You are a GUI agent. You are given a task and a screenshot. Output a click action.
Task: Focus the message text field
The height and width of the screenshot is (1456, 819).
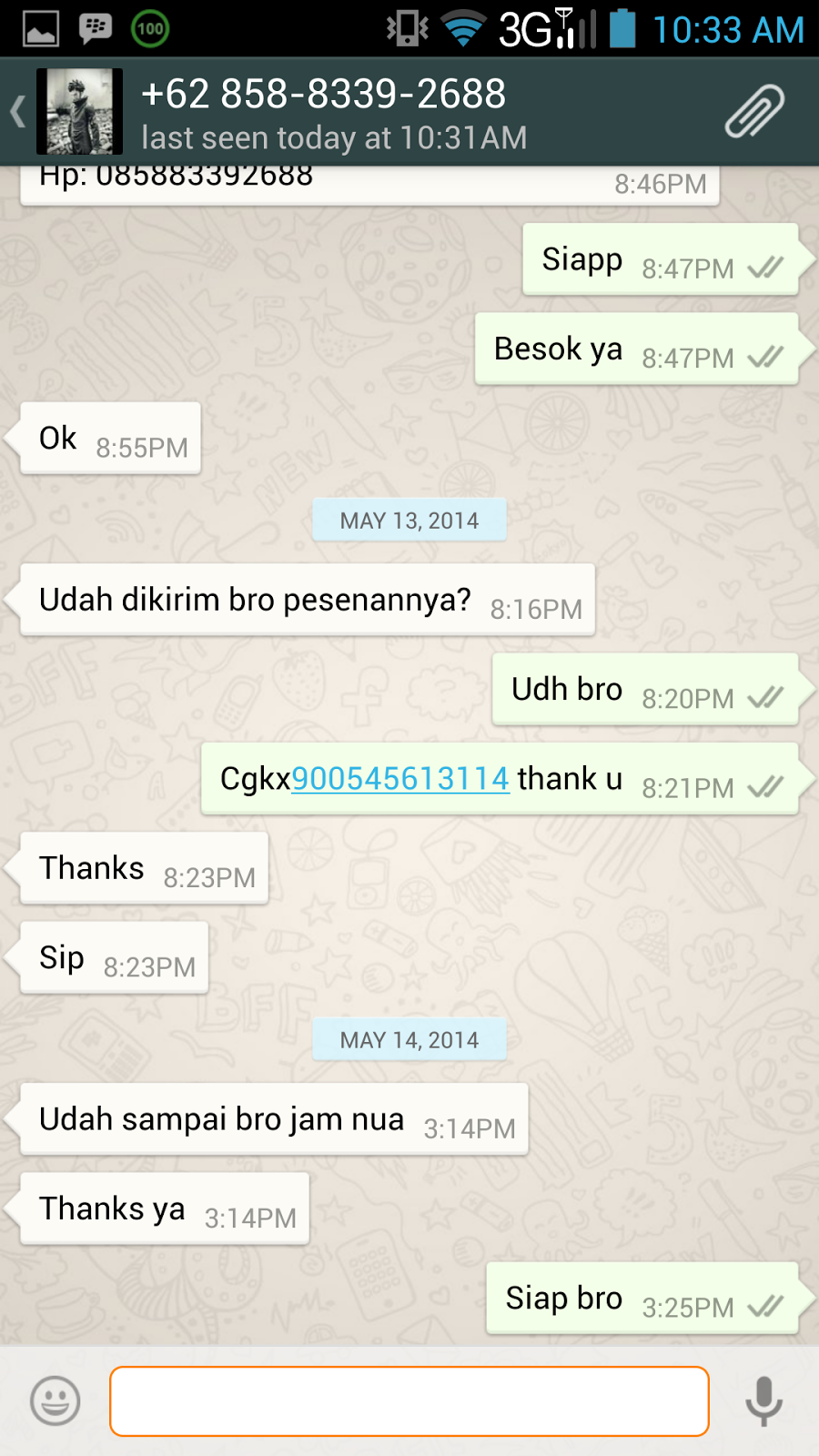coord(409,1400)
